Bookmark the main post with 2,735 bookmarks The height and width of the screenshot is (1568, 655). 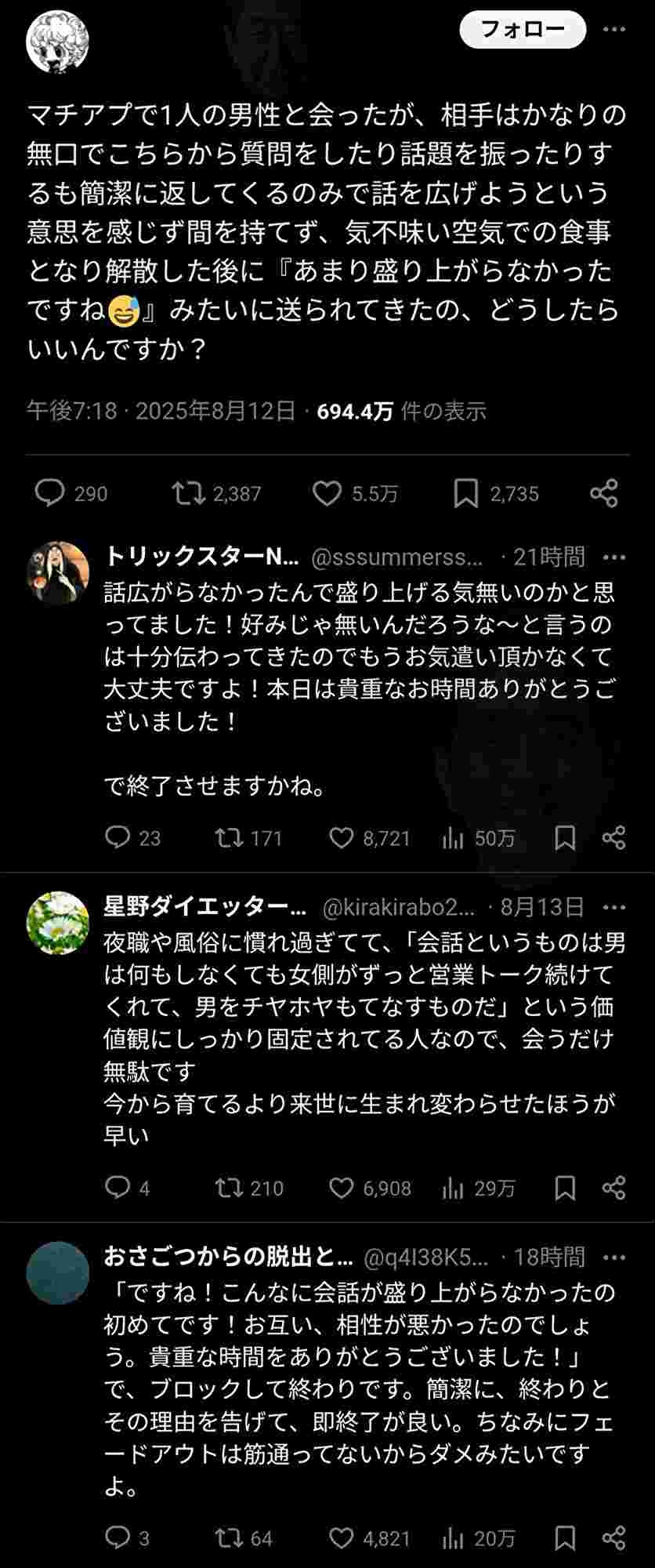click(x=466, y=493)
